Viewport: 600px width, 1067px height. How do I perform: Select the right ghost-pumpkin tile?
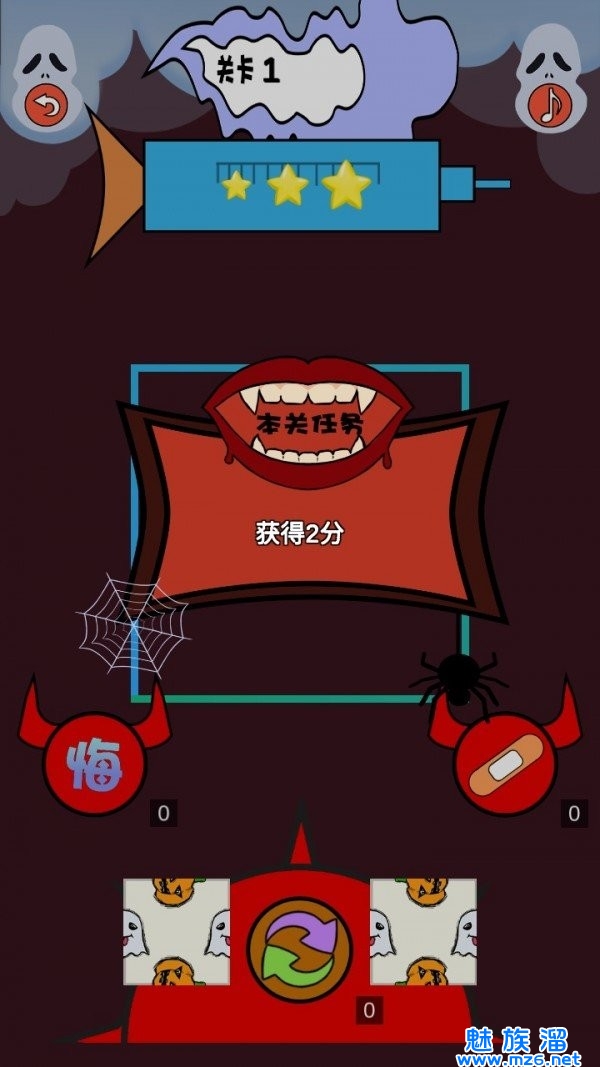pyautogui.click(x=423, y=932)
